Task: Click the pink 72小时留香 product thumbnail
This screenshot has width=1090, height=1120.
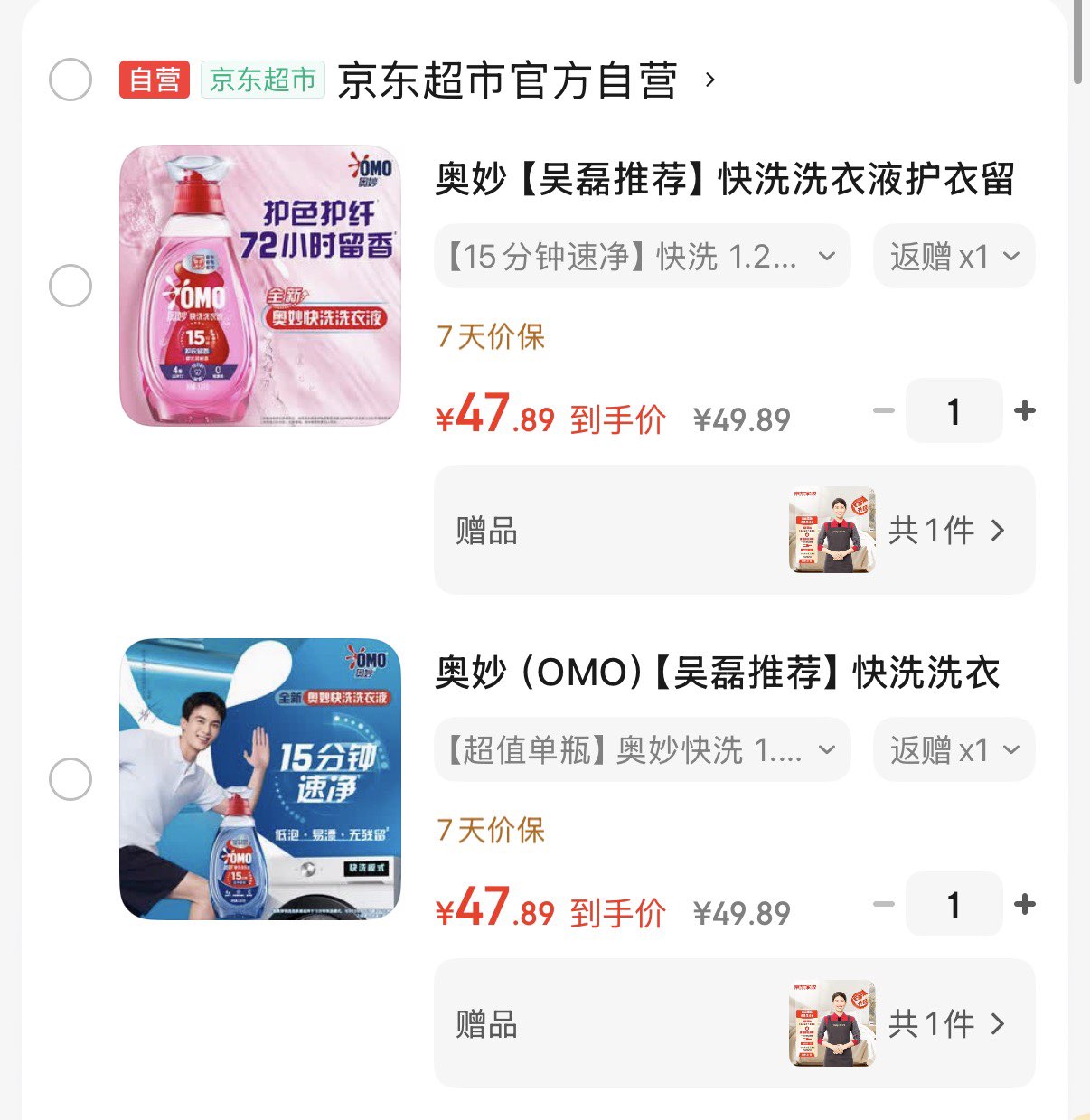Action: (x=259, y=284)
